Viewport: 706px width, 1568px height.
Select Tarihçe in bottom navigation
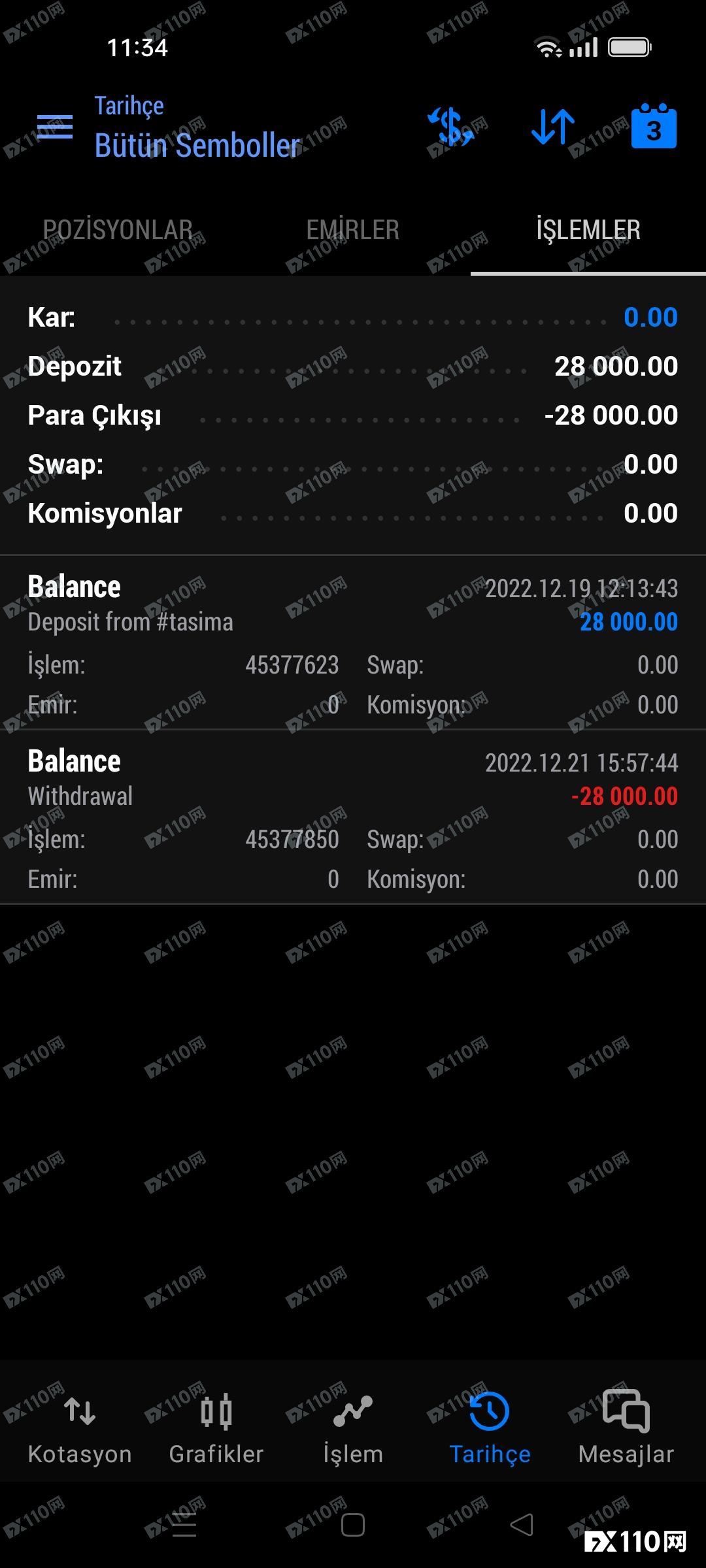490,1427
